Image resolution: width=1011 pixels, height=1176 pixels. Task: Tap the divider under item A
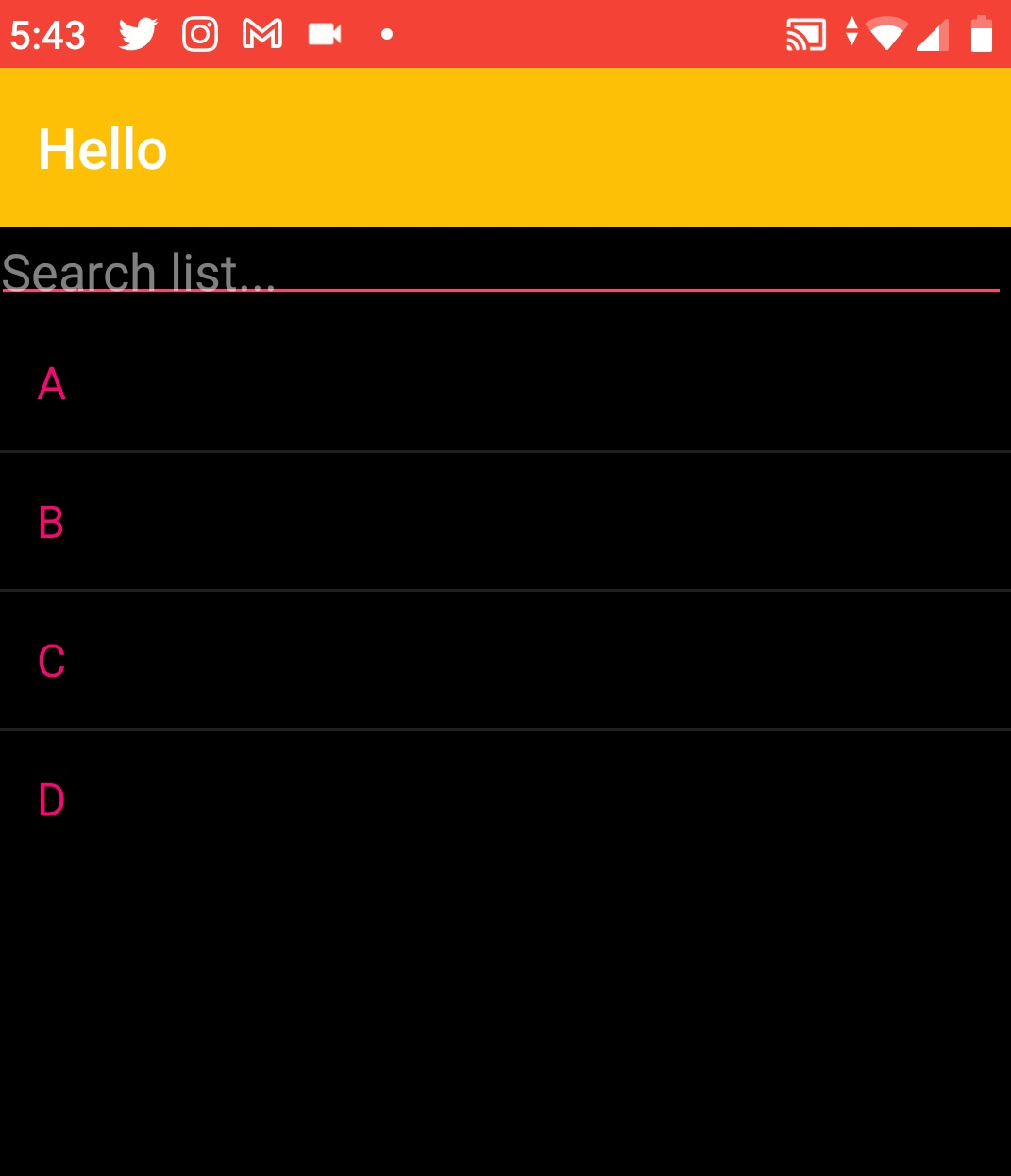click(505, 451)
